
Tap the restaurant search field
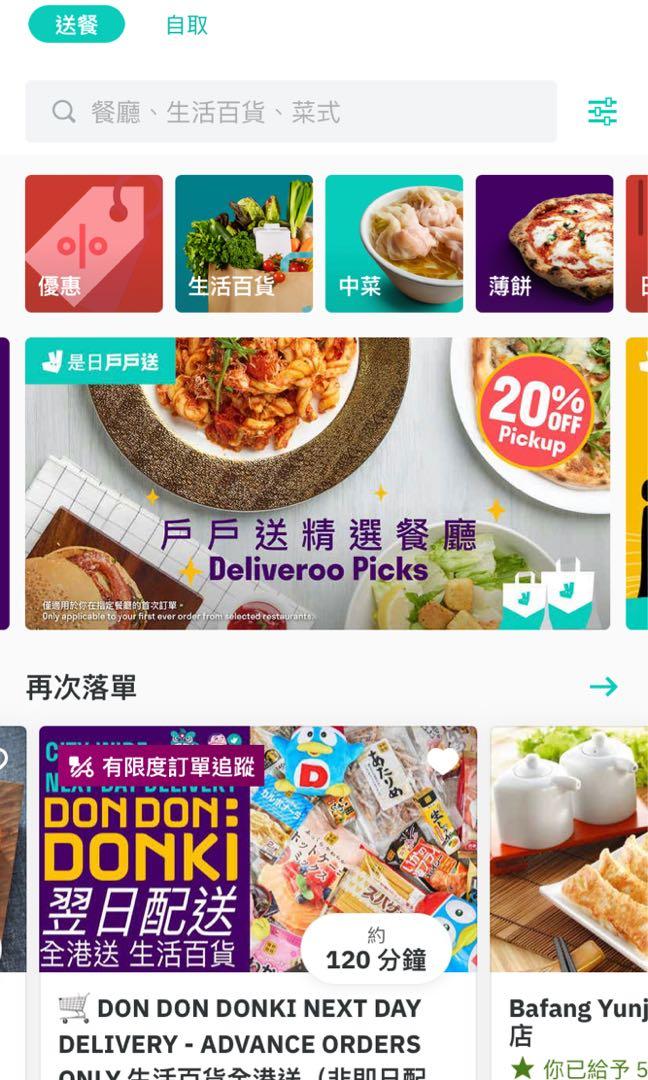[290, 112]
